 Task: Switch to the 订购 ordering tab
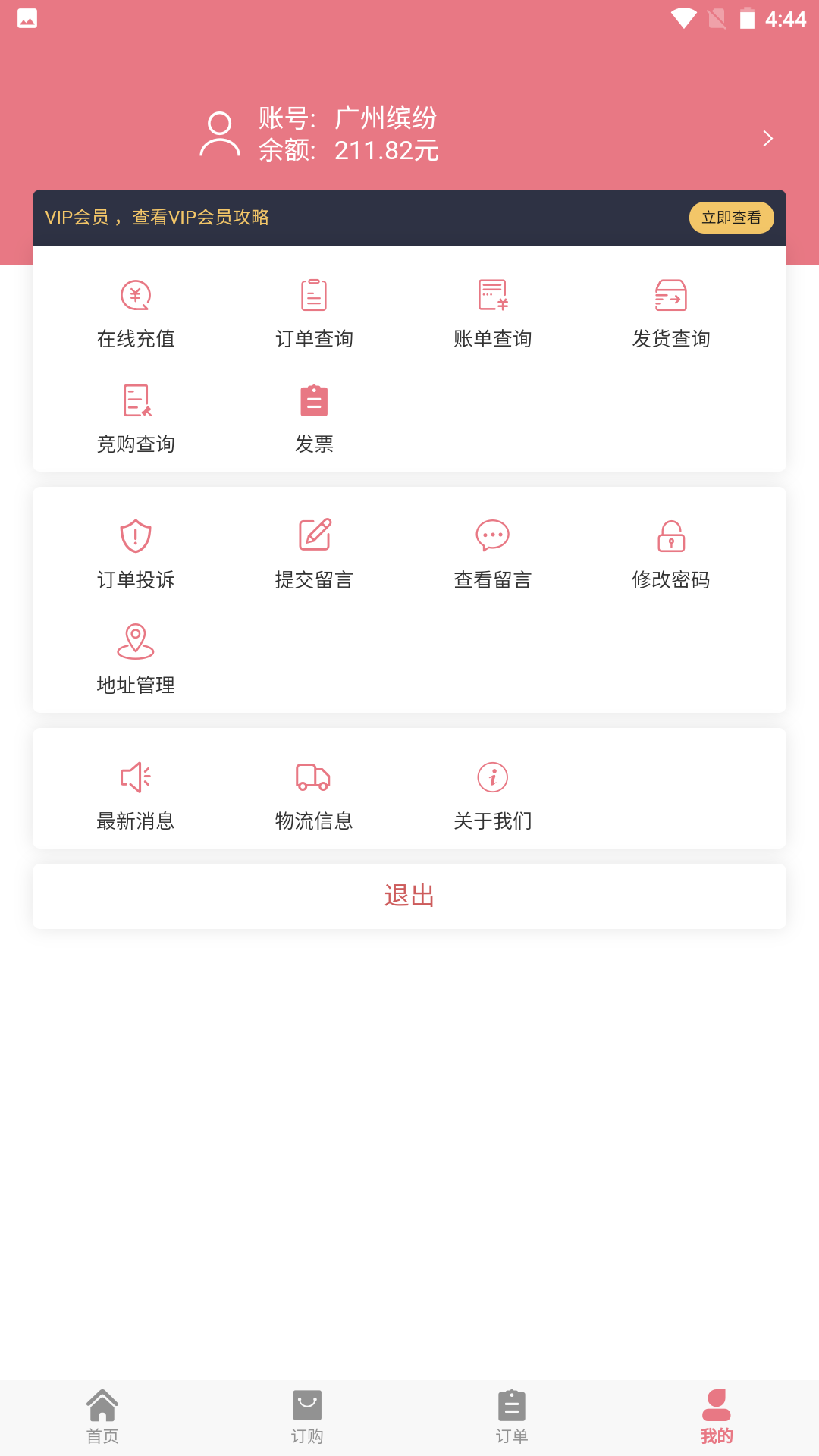pos(307,1417)
